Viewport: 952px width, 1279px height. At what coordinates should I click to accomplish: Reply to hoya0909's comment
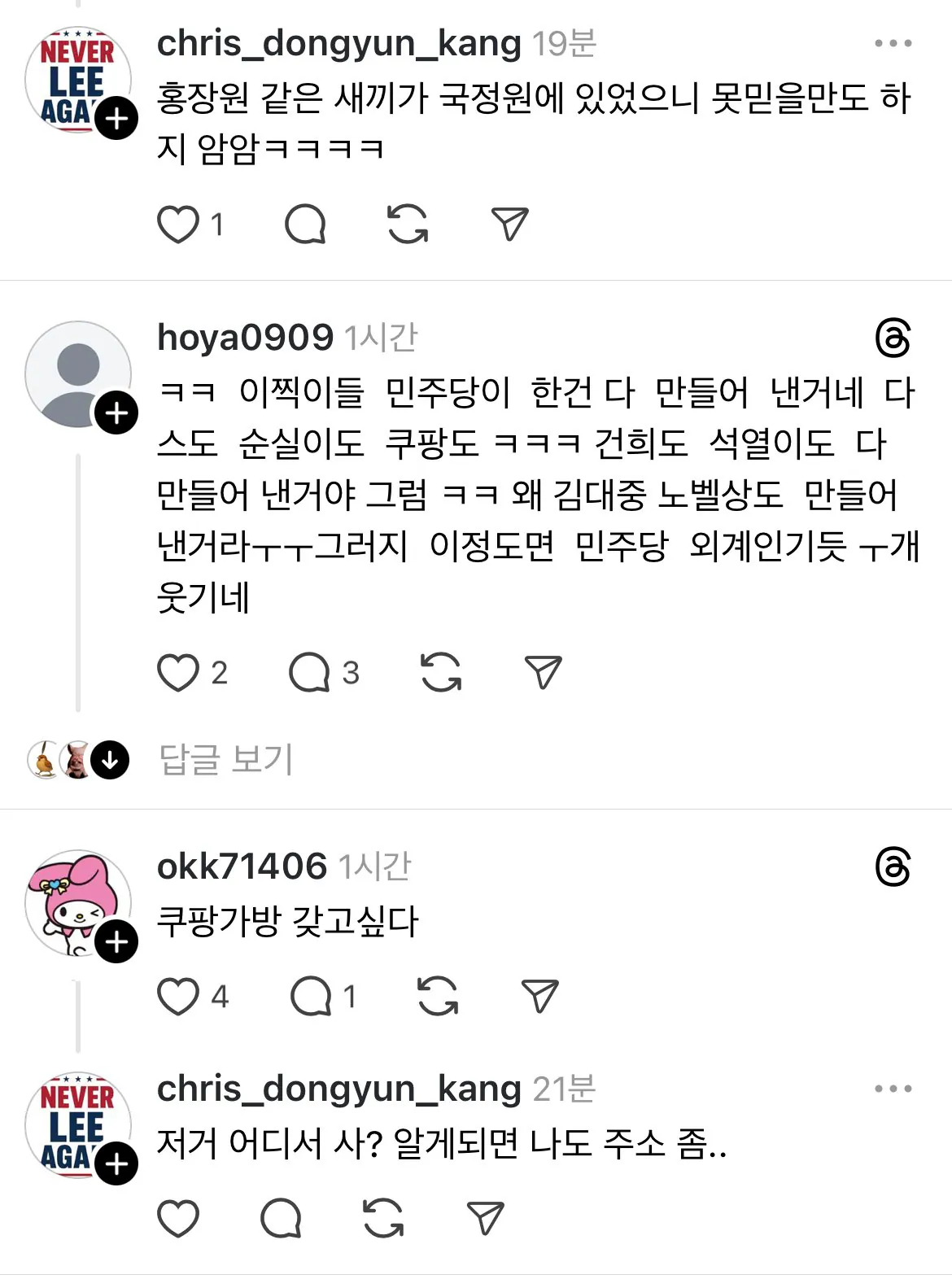click(309, 673)
